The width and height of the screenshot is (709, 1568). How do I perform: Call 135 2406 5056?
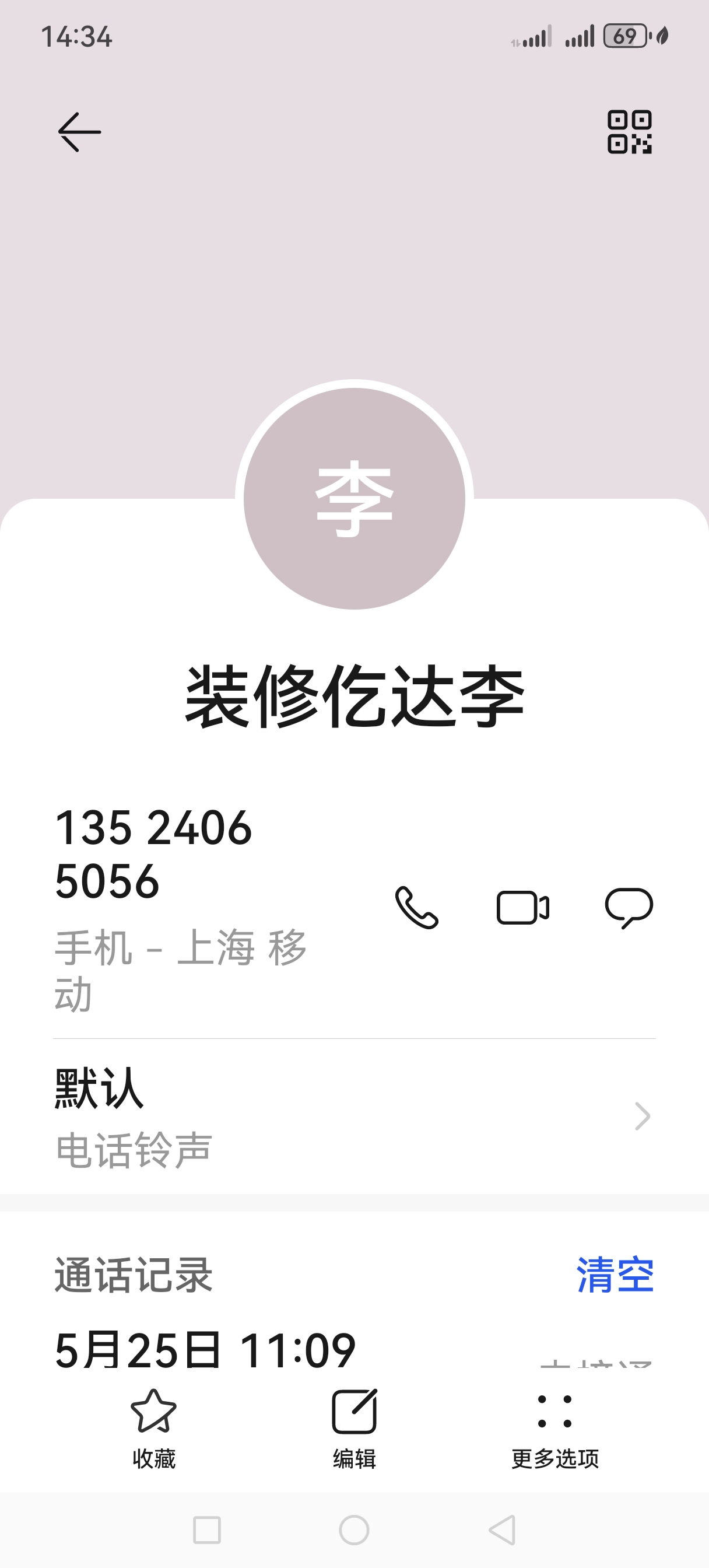coord(417,907)
